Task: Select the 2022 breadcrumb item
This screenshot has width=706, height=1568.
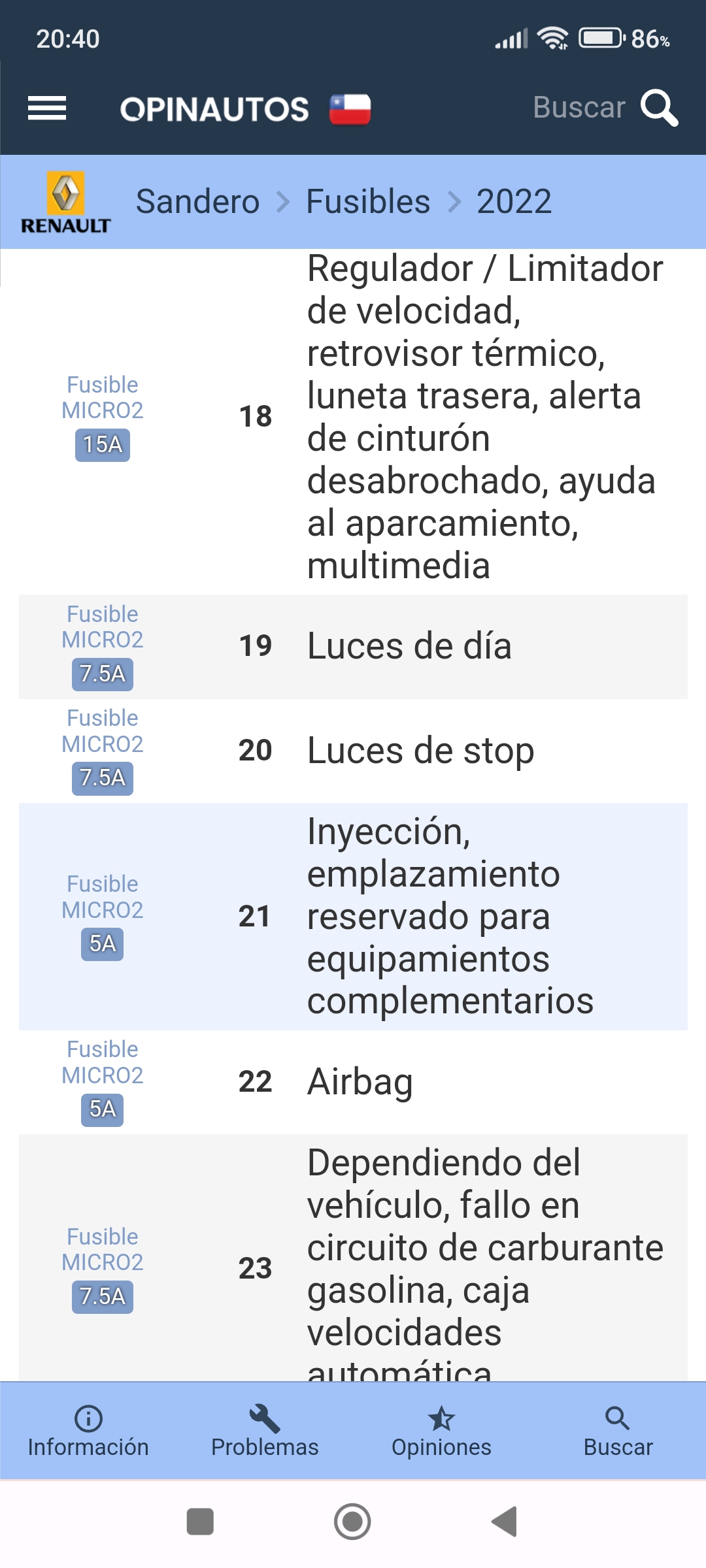Action: coord(514,201)
